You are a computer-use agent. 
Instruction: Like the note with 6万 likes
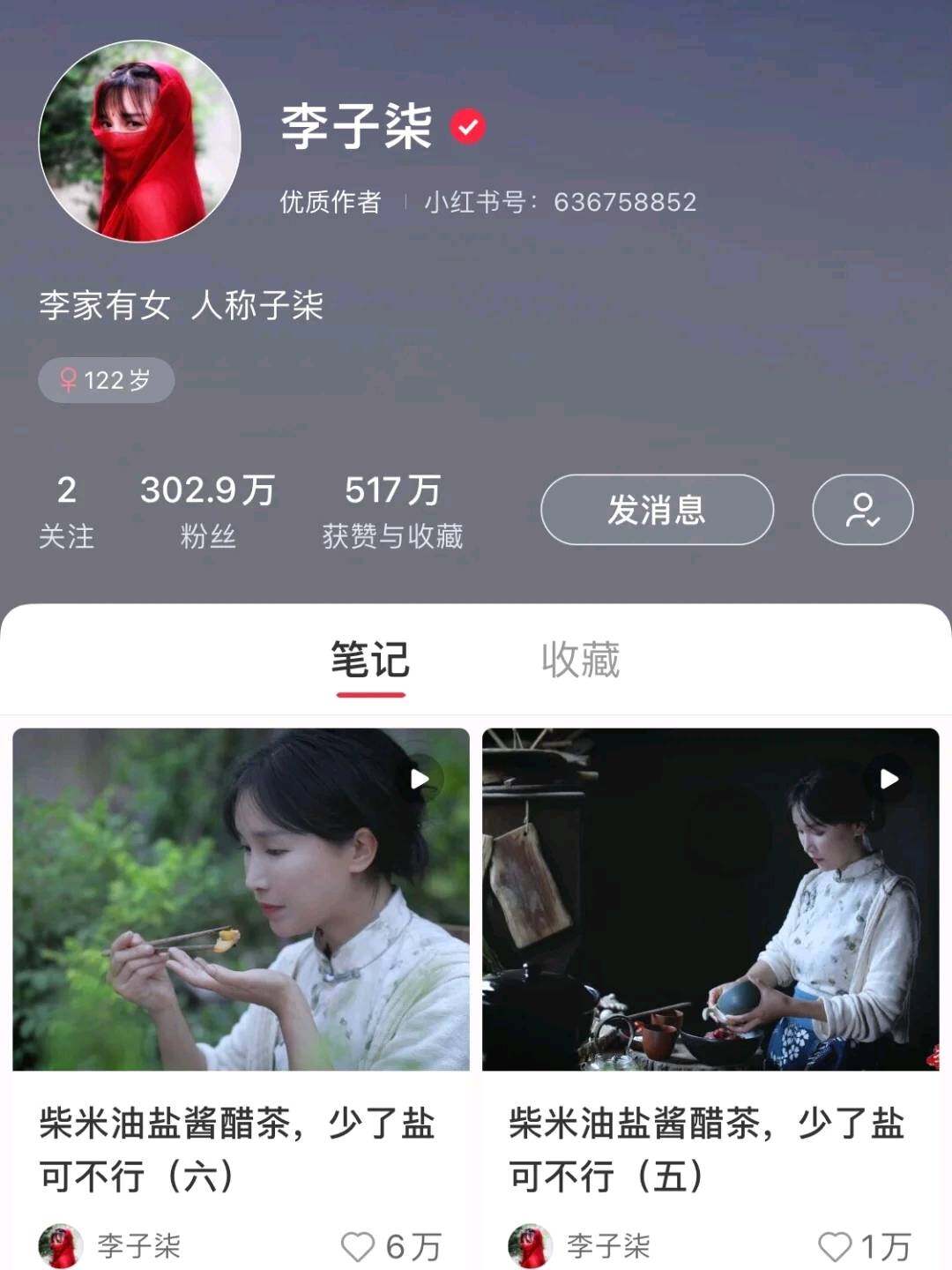(358, 1246)
